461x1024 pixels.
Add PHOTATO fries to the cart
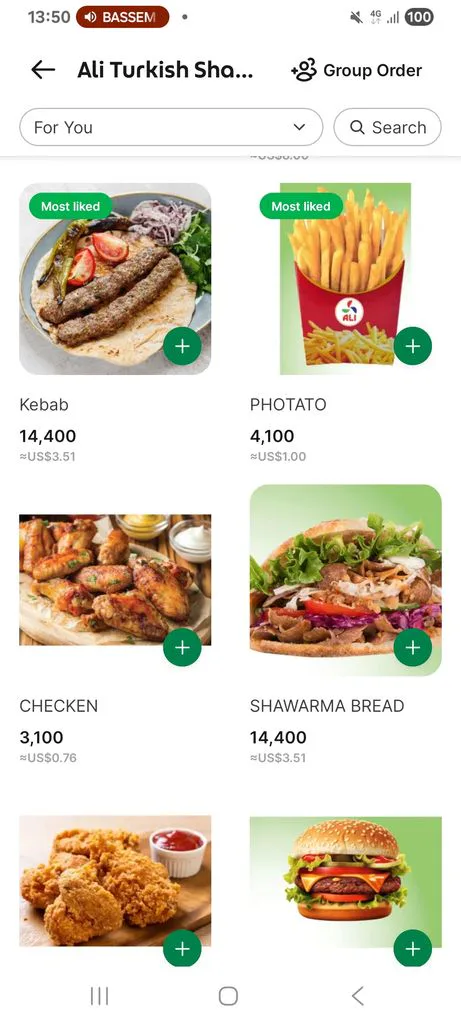[x=413, y=346]
